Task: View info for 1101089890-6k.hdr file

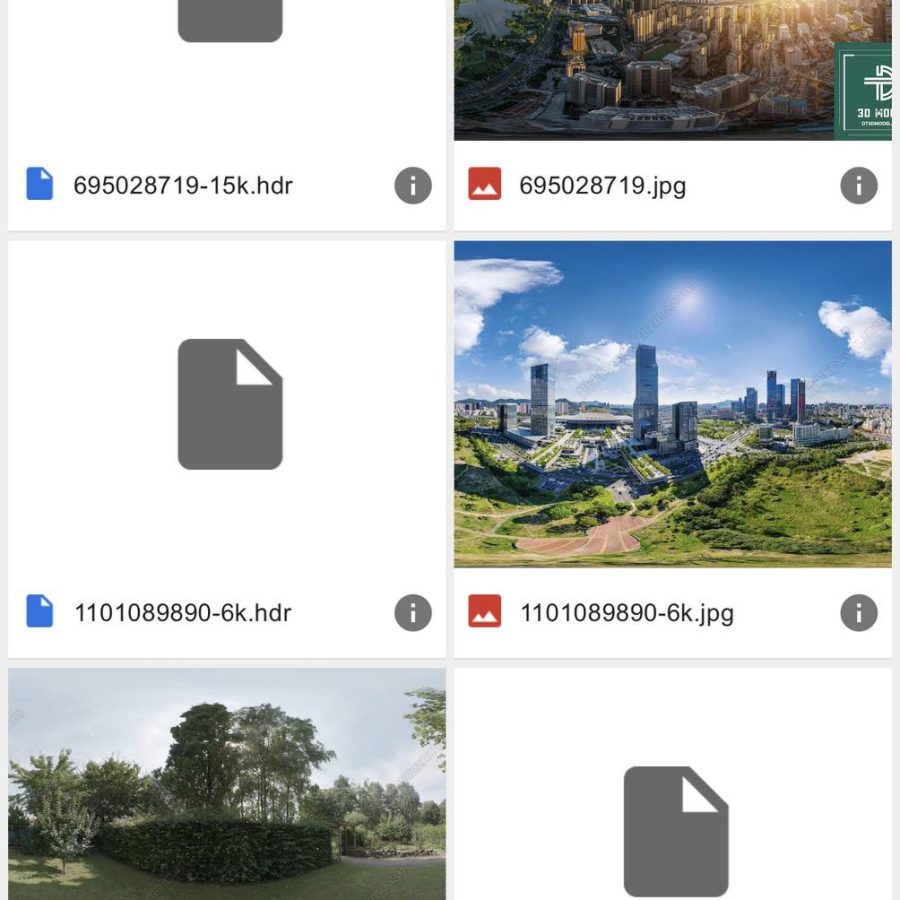Action: [x=412, y=613]
